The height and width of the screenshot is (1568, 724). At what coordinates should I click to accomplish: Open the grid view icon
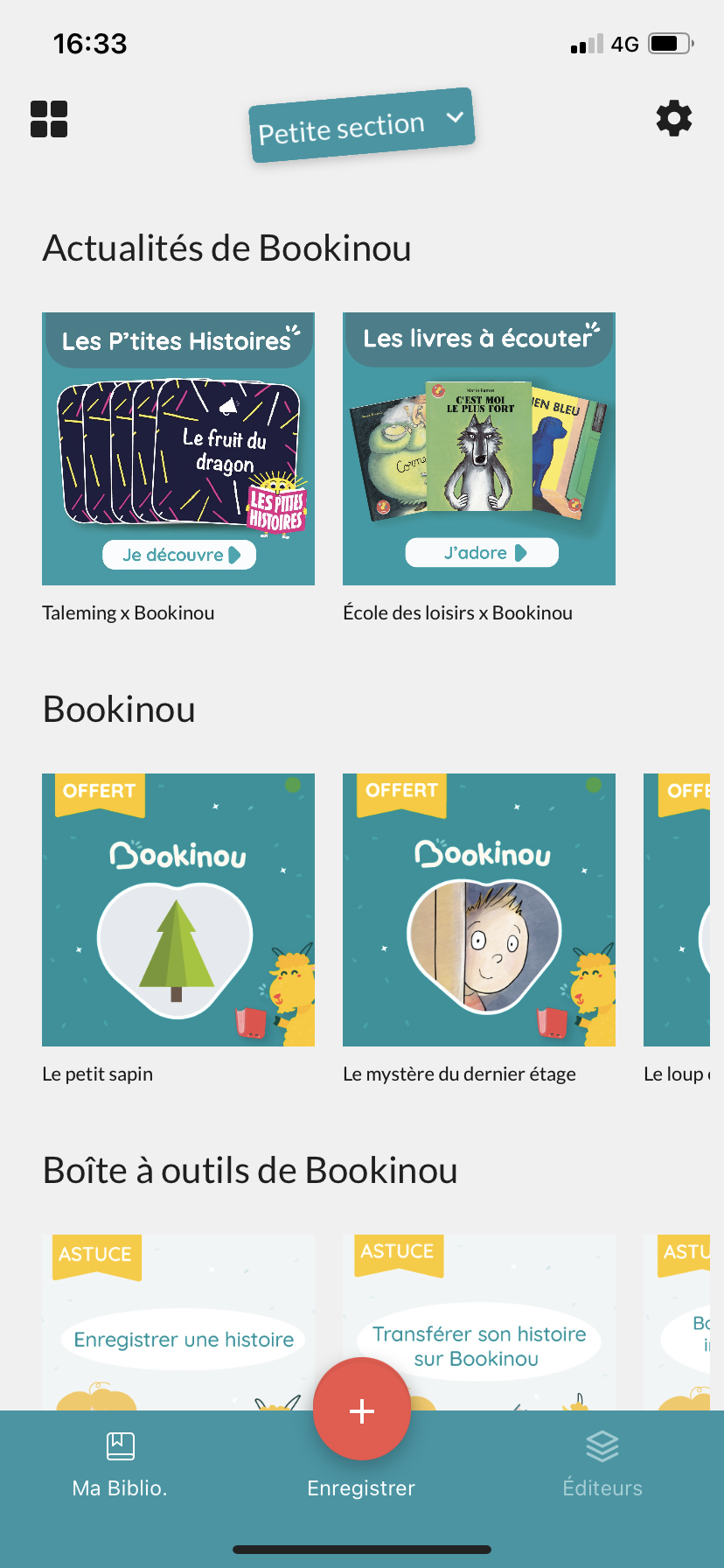click(49, 119)
